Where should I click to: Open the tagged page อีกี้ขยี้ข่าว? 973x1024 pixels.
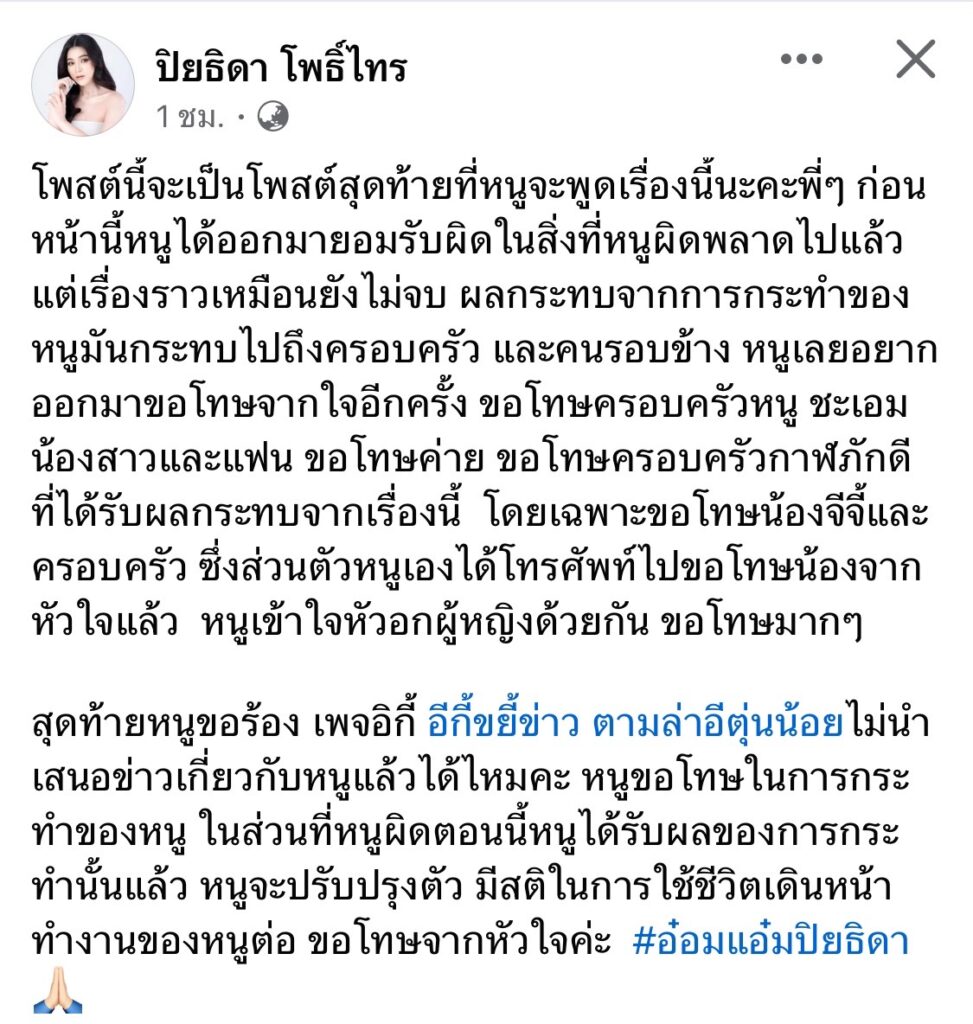508,720
